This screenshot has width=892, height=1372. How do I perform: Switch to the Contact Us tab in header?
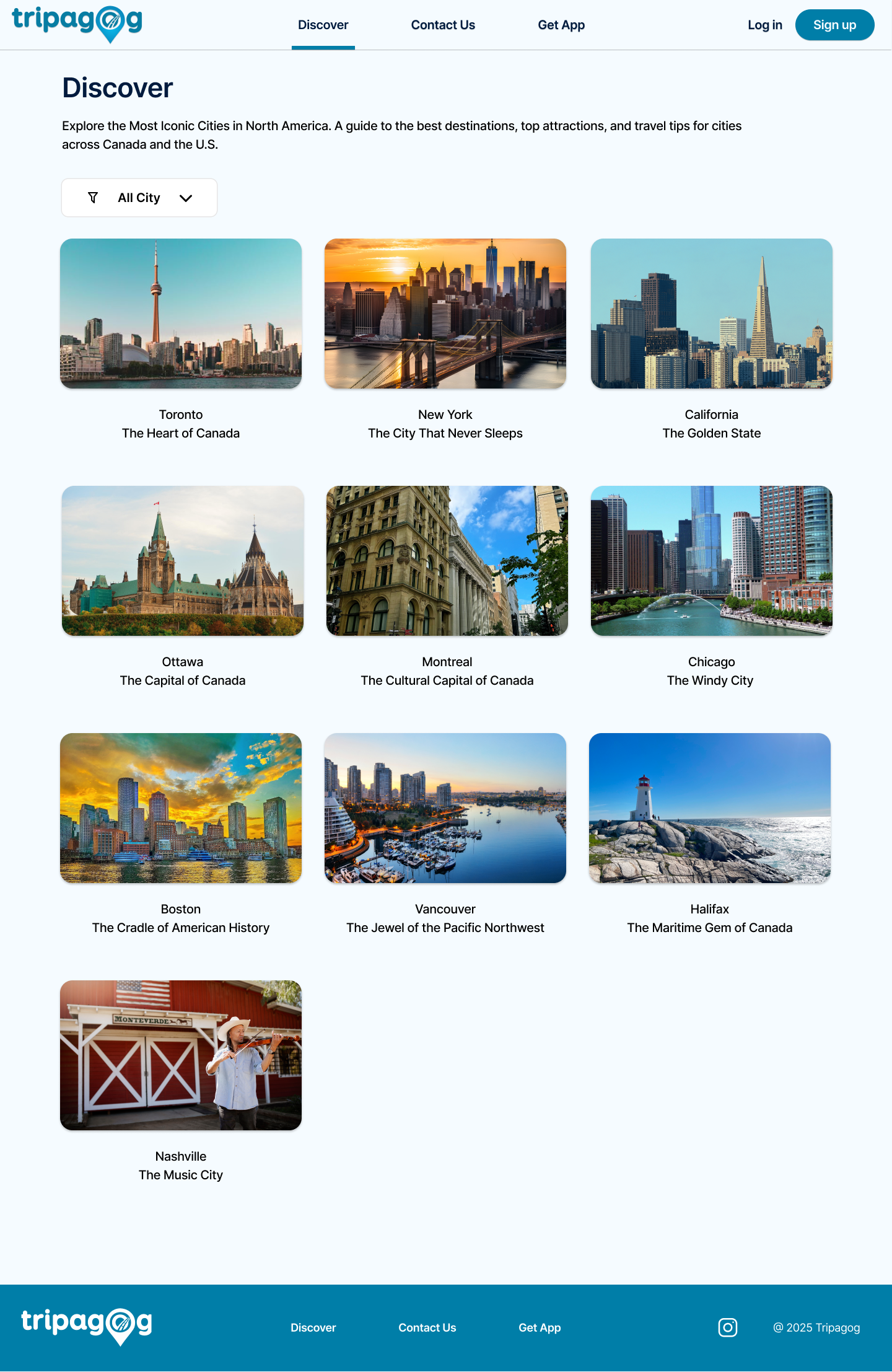443,25
